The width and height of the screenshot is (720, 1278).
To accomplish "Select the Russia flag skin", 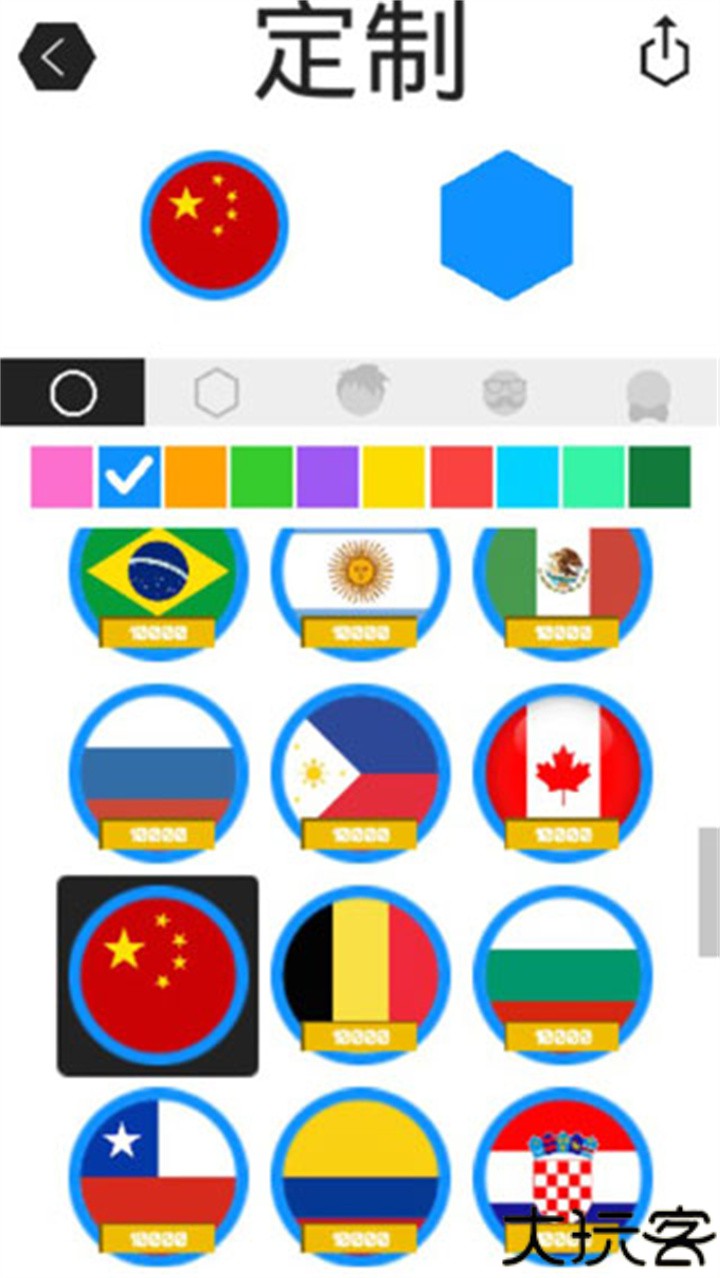I will tap(158, 772).
